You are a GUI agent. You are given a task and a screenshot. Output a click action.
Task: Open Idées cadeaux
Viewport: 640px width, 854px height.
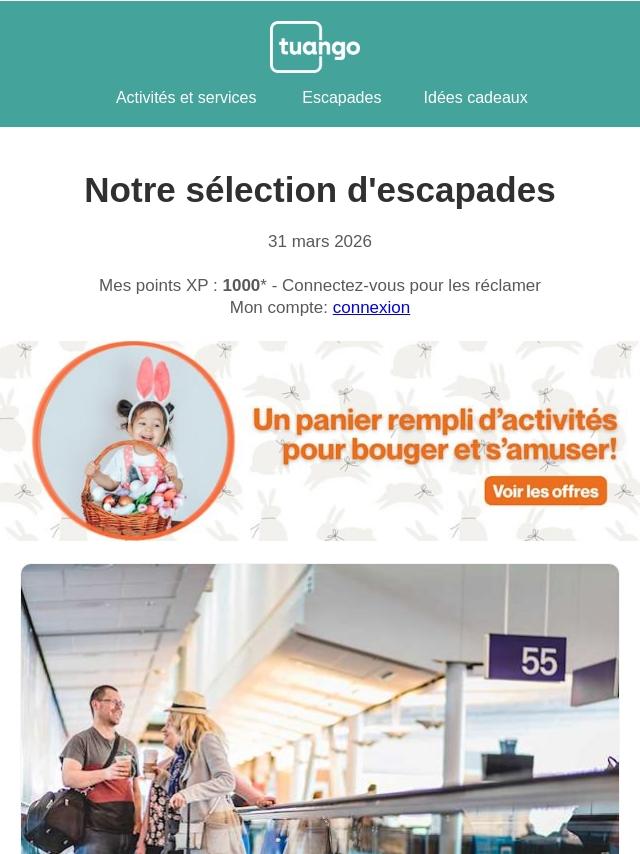click(x=475, y=98)
